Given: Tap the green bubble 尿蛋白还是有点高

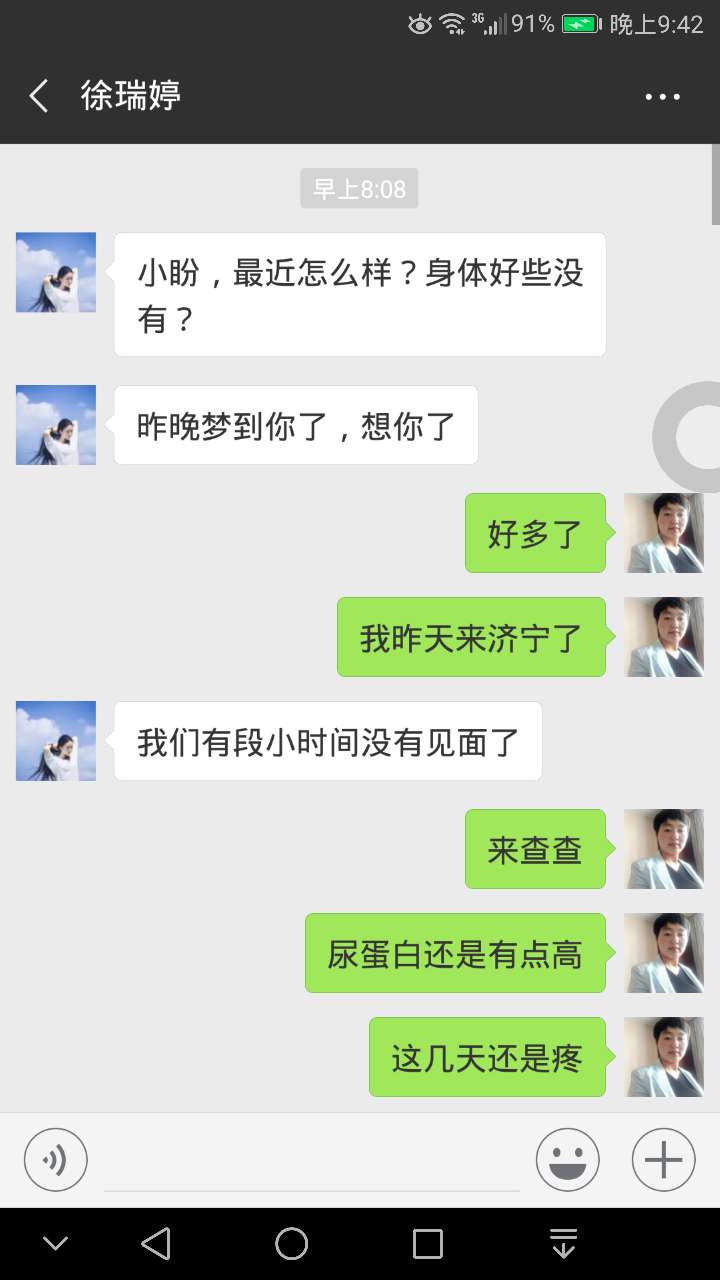Looking at the screenshot, I should (455, 953).
